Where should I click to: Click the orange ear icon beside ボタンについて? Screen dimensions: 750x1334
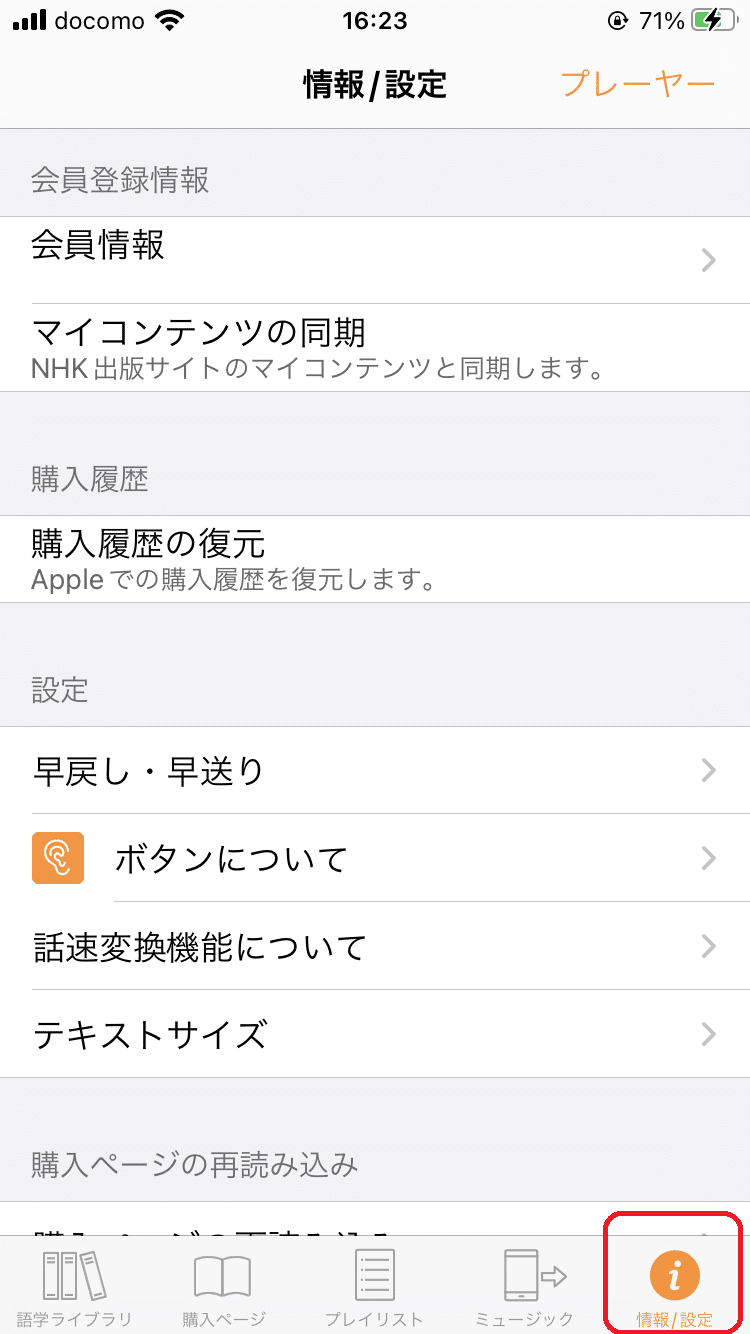click(x=57, y=858)
